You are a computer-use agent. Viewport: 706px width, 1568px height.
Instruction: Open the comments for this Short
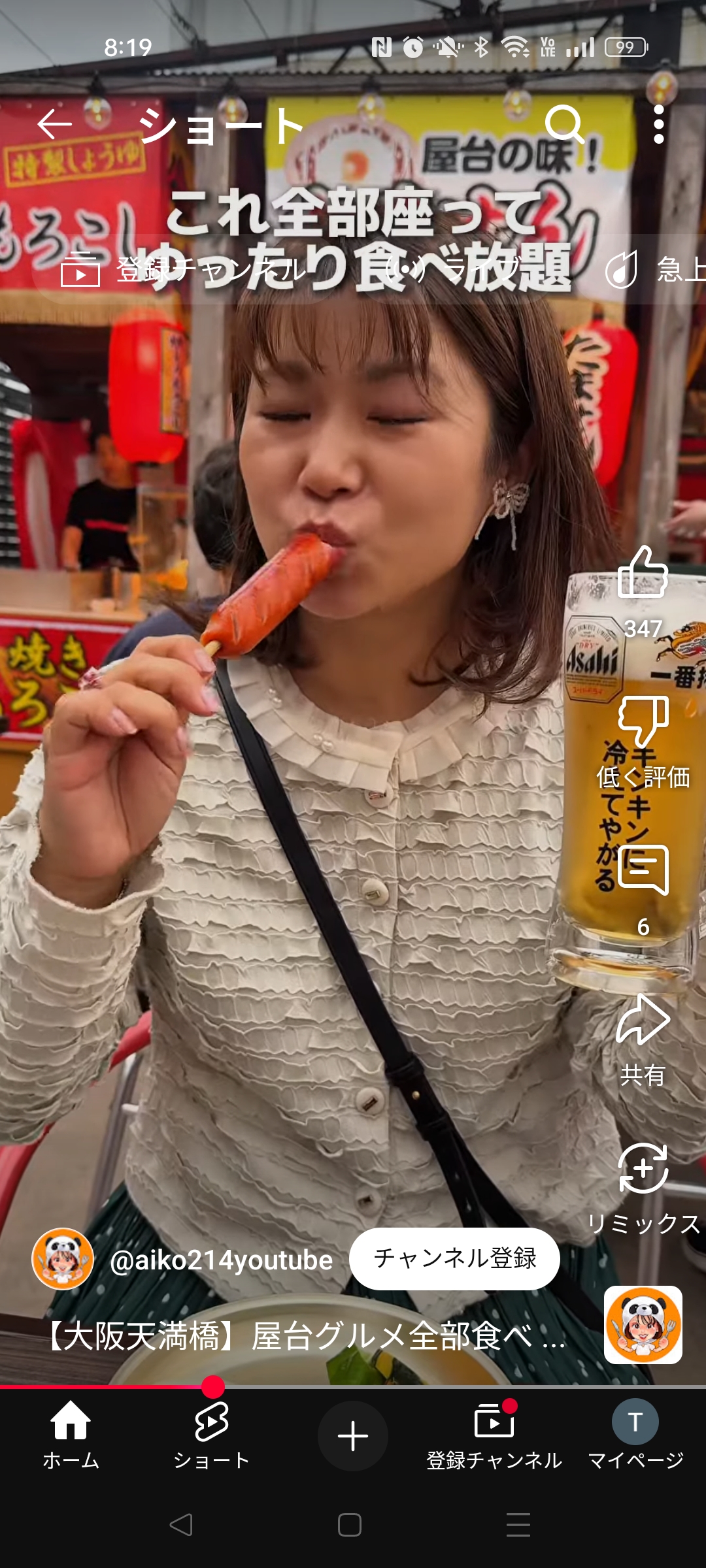click(643, 872)
